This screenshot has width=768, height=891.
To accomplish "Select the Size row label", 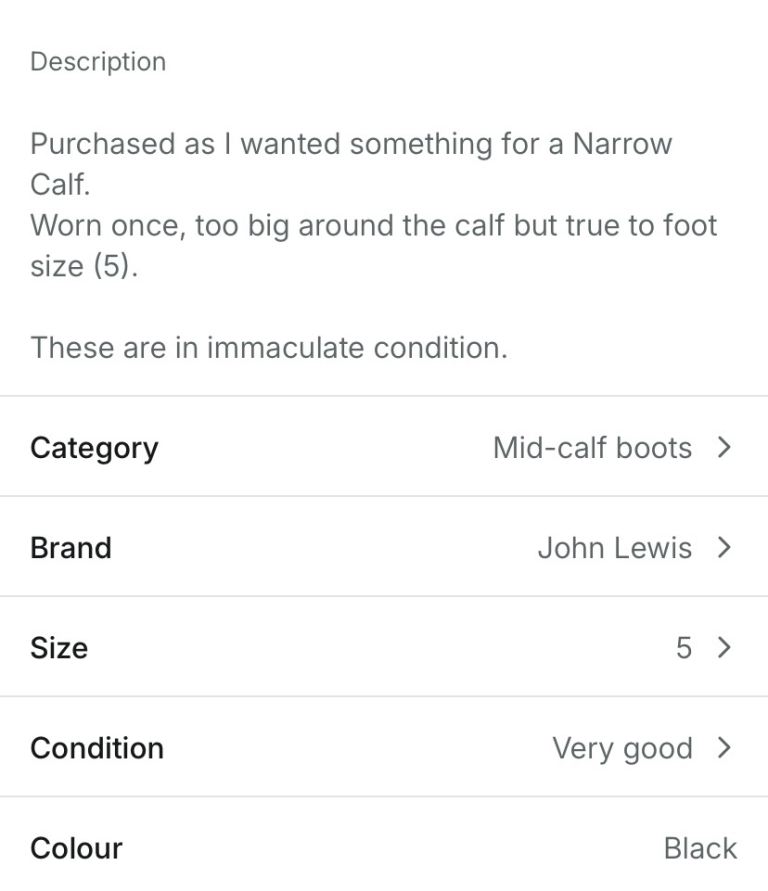I will 58,648.
